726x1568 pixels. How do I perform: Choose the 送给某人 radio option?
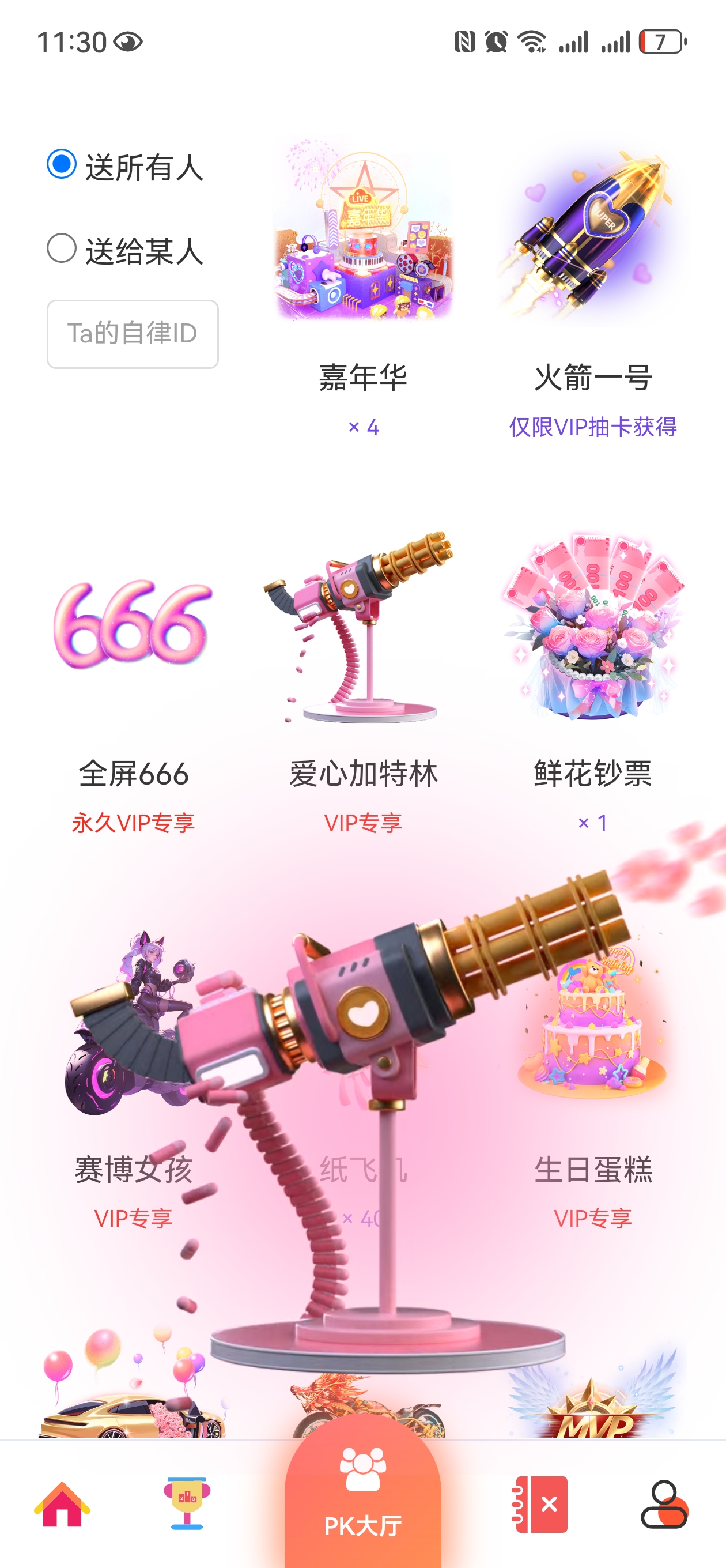[62, 248]
